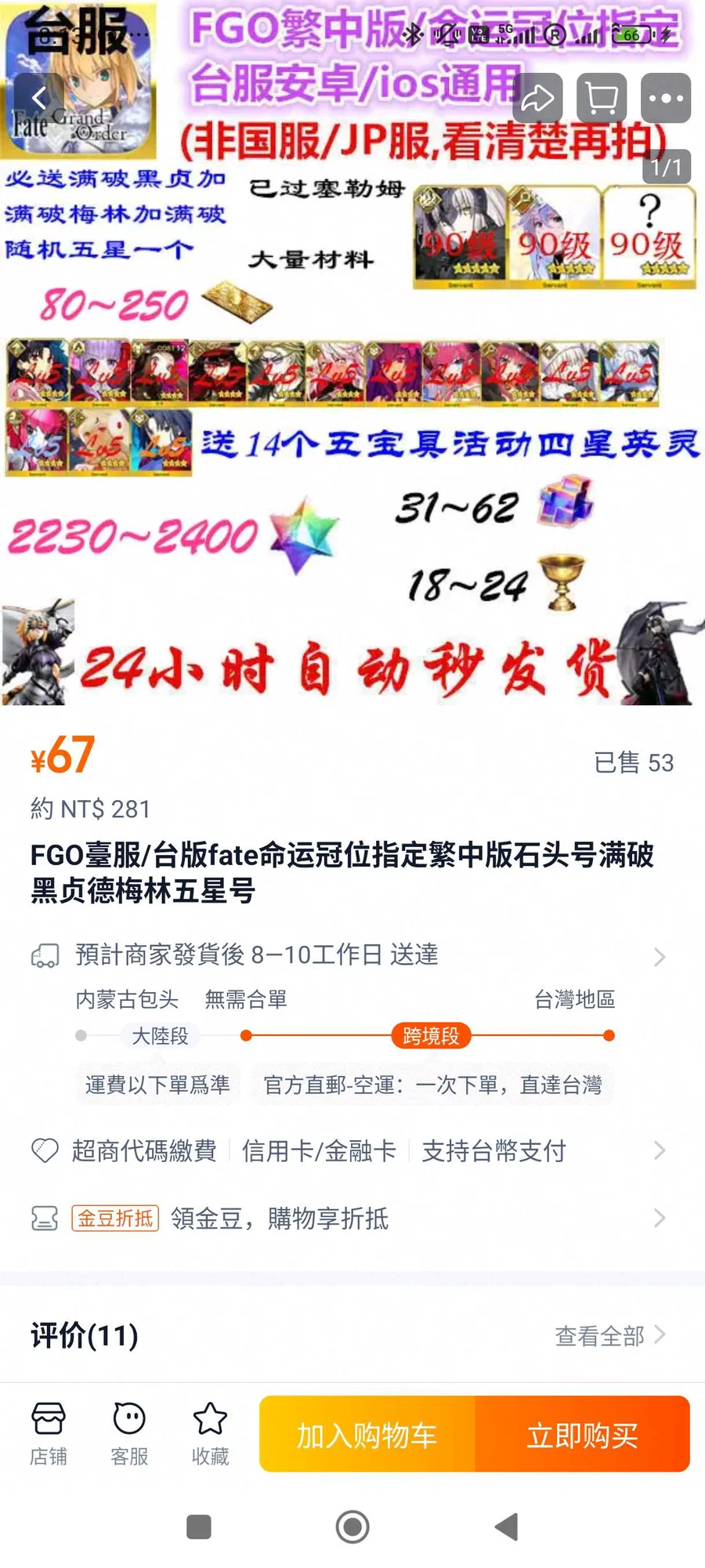Tap the system home button
The height and width of the screenshot is (1568, 705).
point(352,1526)
